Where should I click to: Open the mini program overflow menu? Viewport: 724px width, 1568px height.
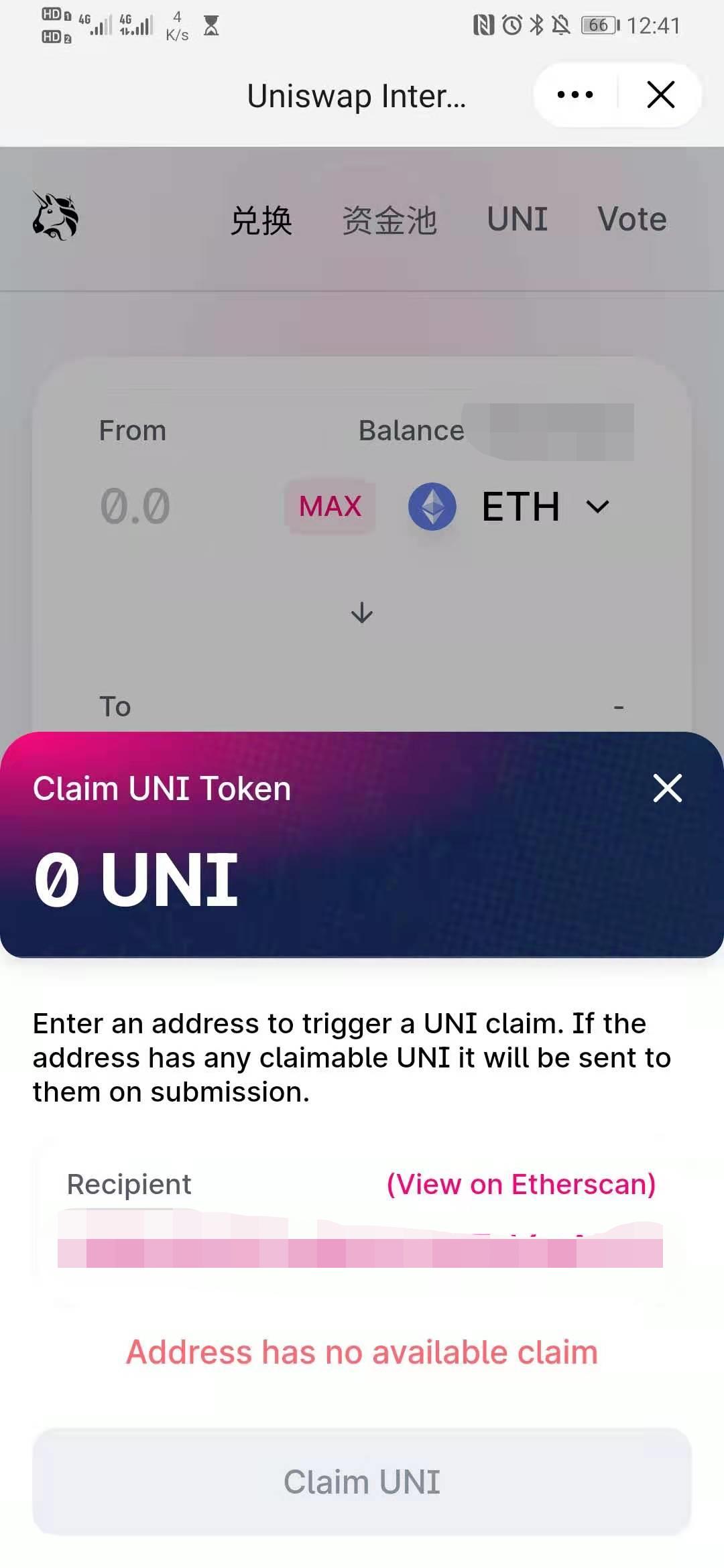pyautogui.click(x=575, y=95)
